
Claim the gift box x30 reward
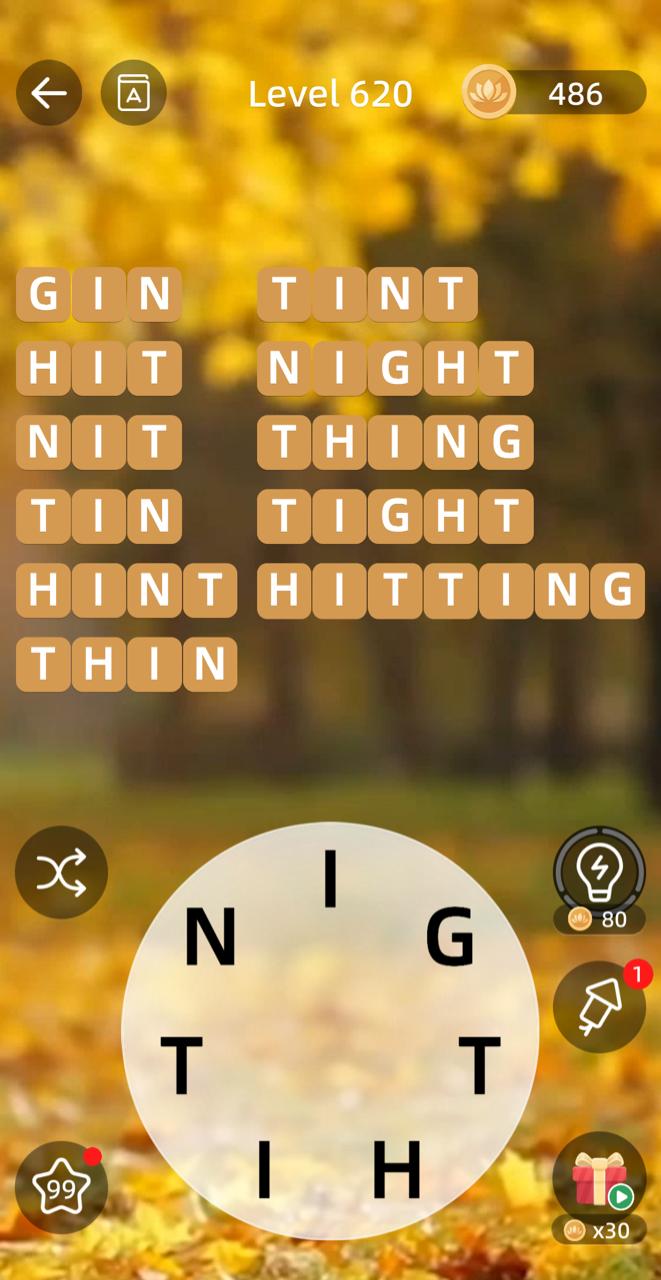599,1180
